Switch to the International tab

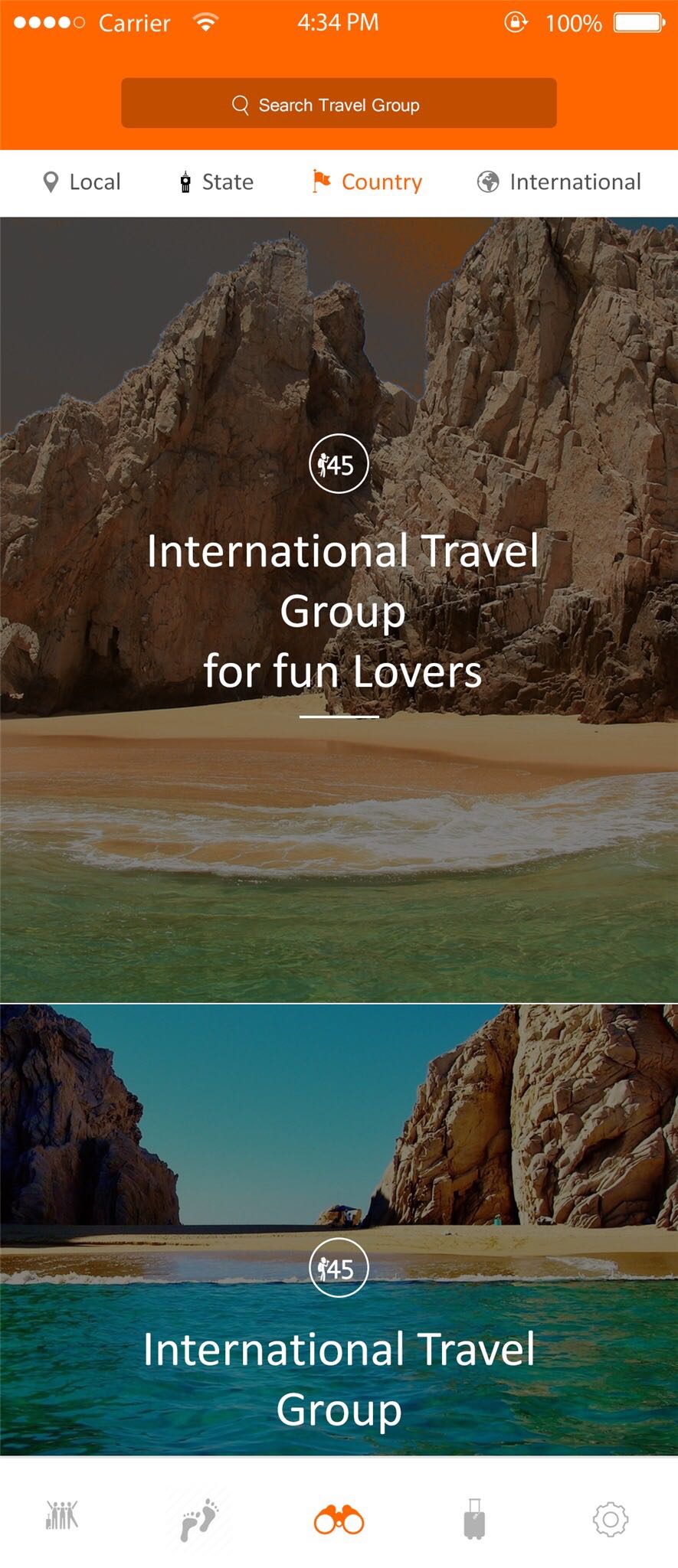coord(559,182)
